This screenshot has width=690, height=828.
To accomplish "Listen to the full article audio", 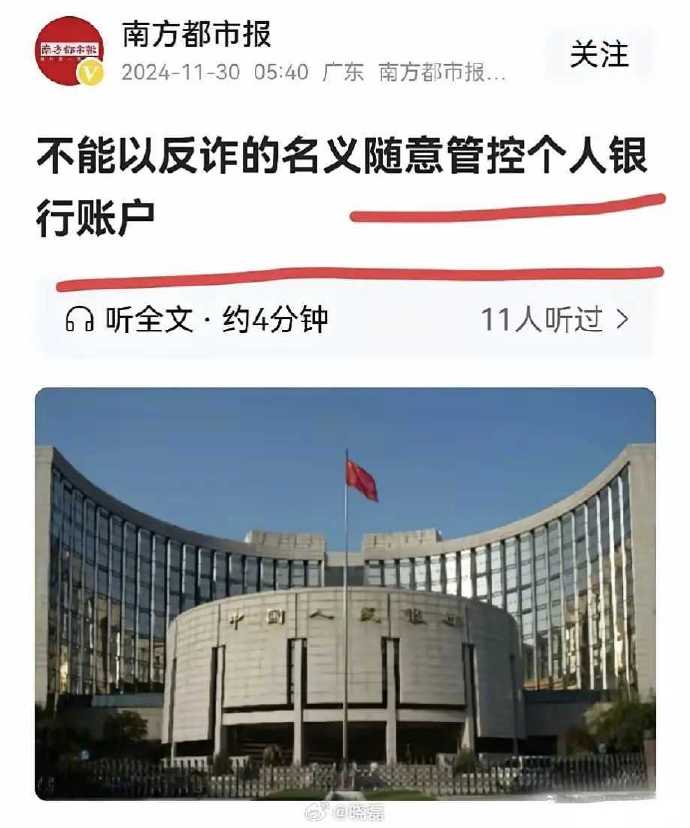I will [x=197, y=320].
